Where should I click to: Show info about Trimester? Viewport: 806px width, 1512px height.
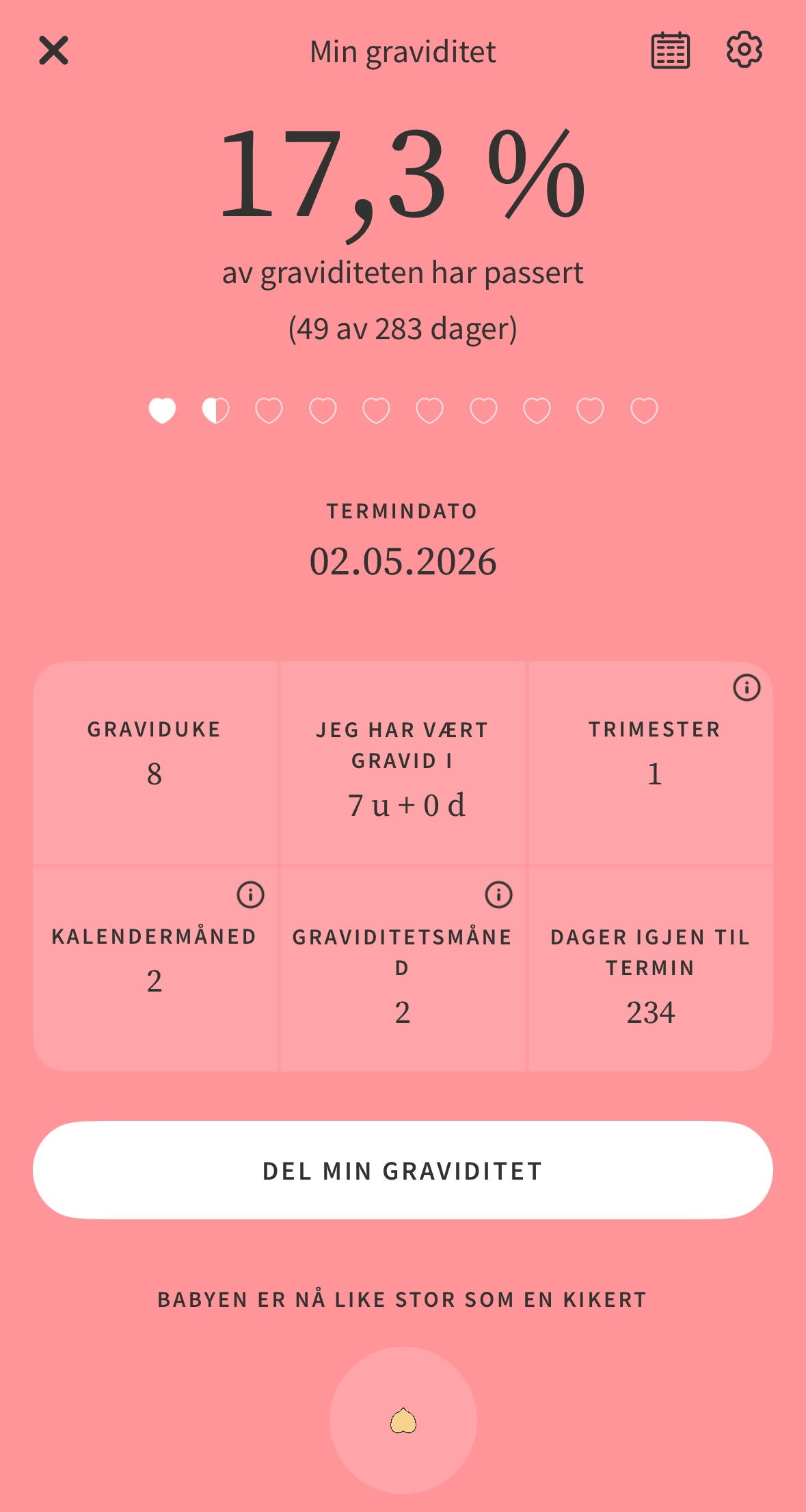[747, 687]
